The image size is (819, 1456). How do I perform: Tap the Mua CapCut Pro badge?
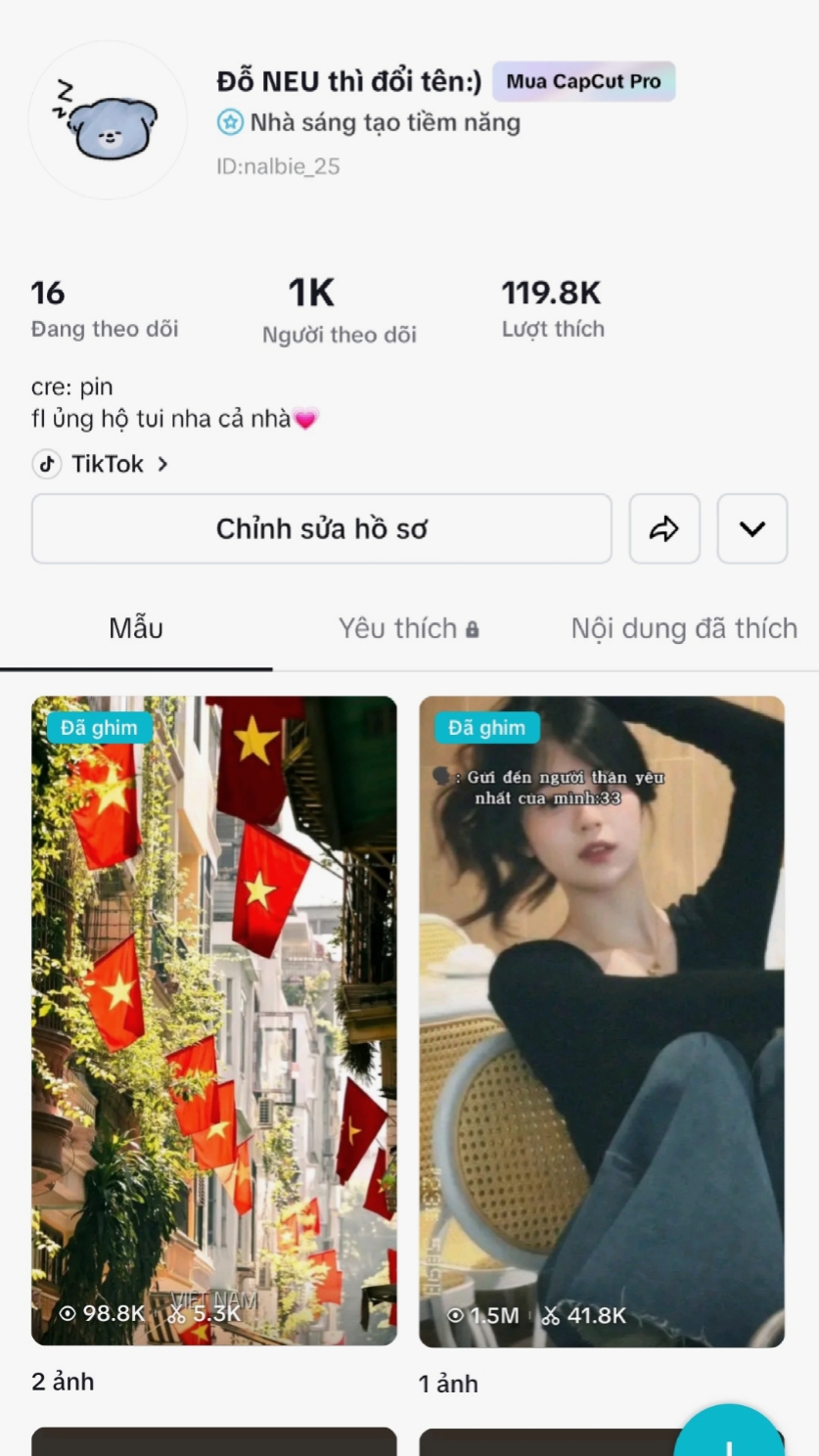click(583, 82)
